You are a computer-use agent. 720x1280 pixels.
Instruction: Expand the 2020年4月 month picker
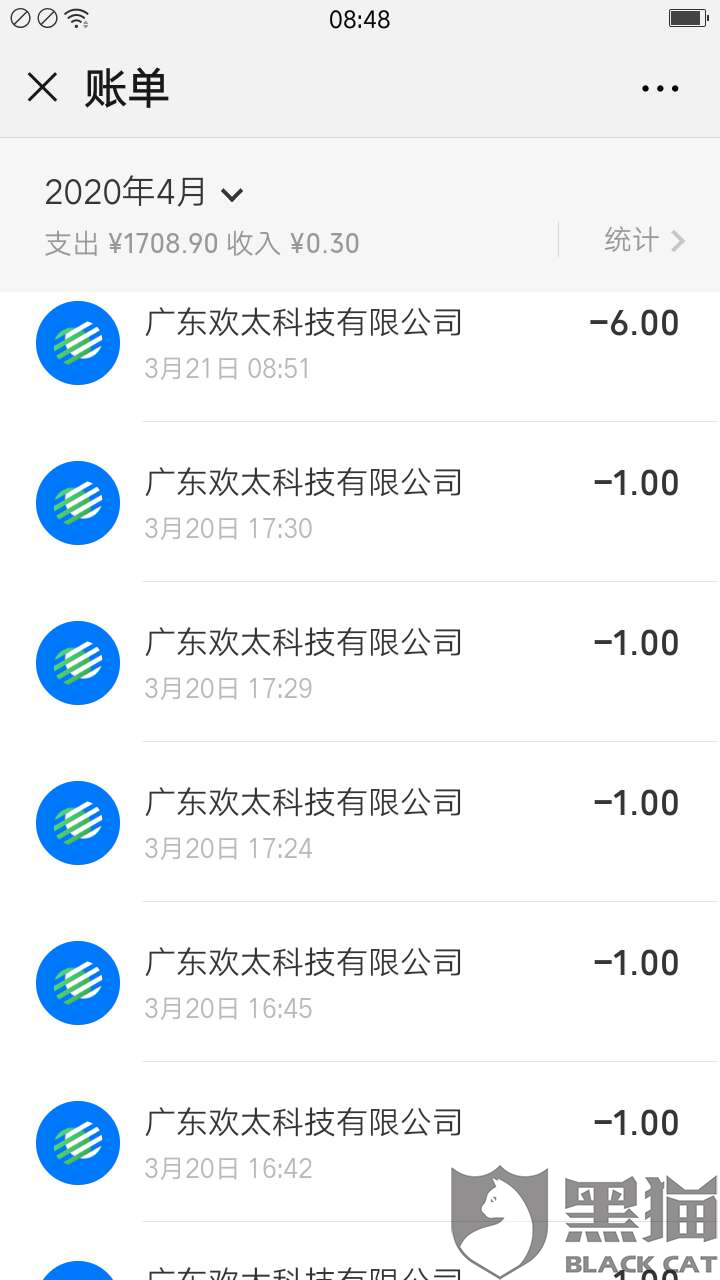tap(145, 192)
